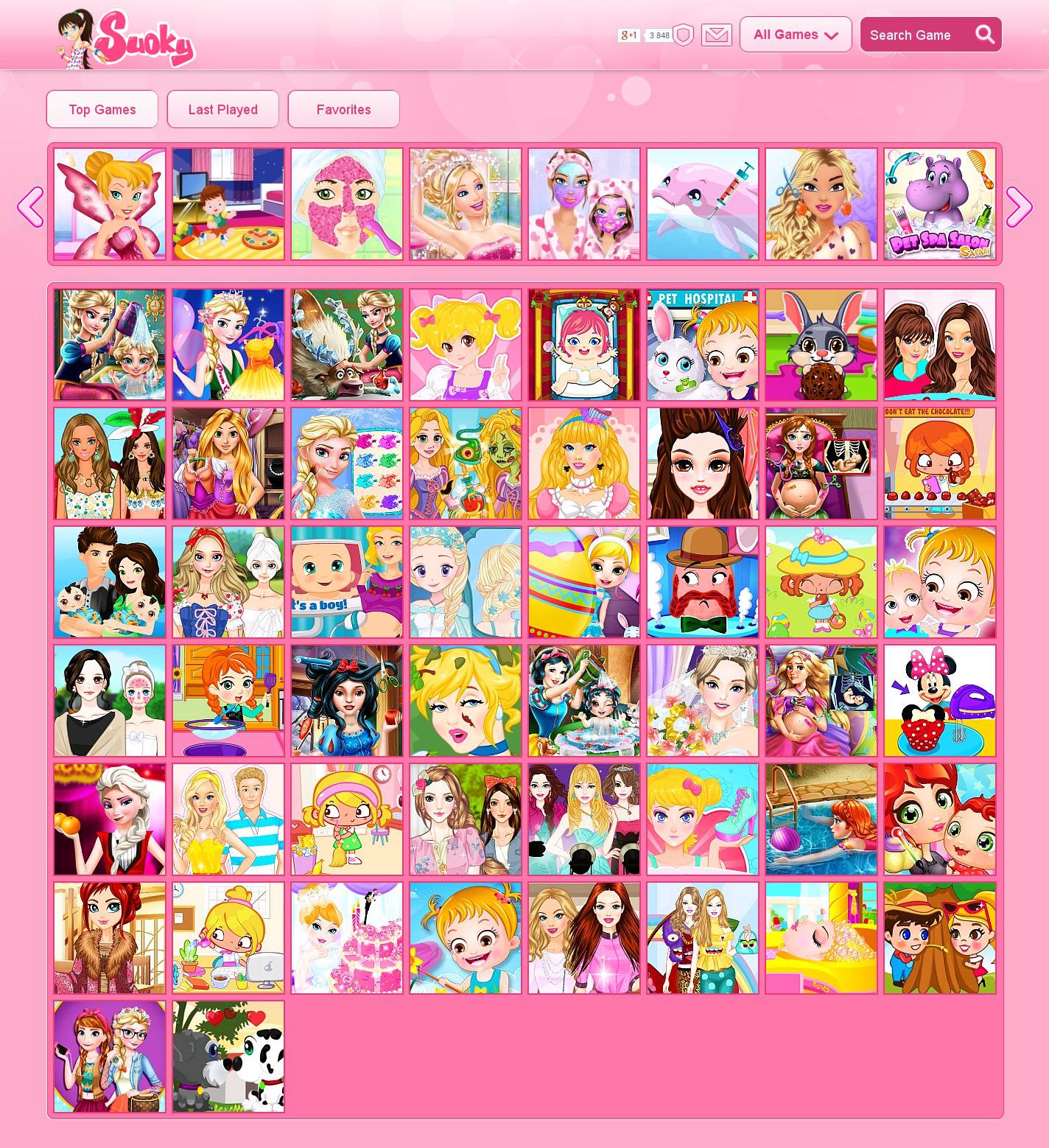Screen dimensions: 1049x1148
Task: Expand the All Games dropdown
Action: (x=795, y=35)
